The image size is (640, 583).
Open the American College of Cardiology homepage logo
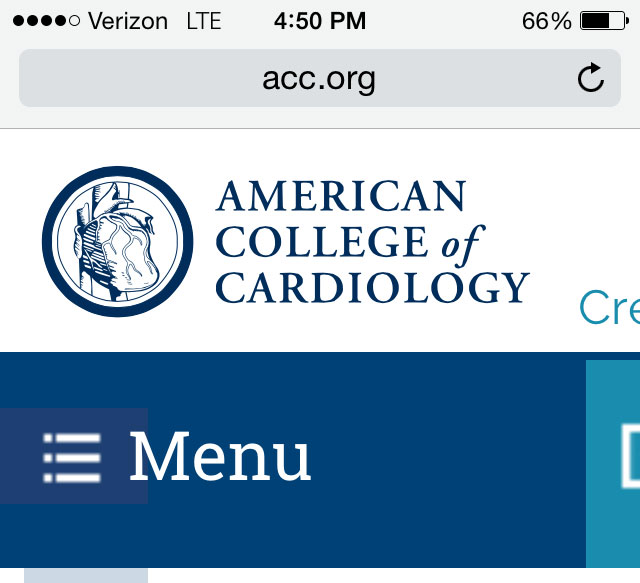285,241
